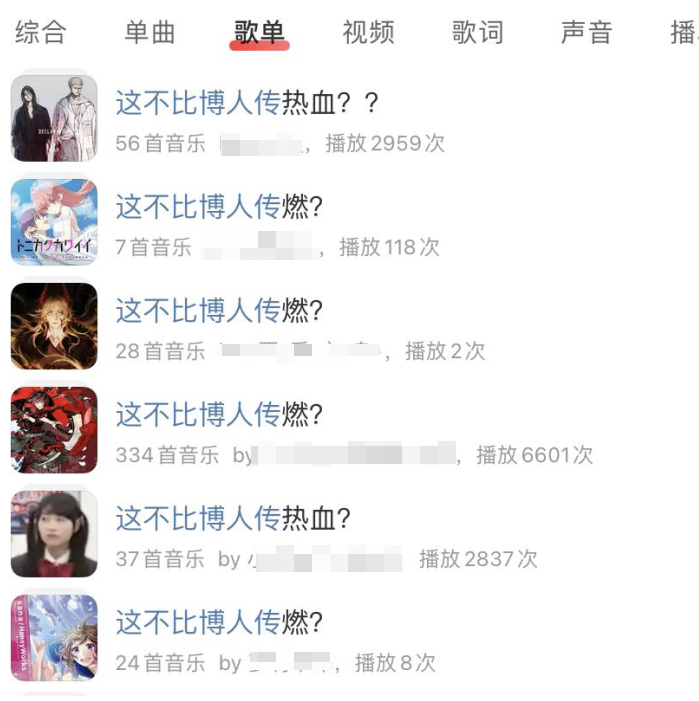699x701 pixels.
Task: Open the 歌词 tab
Action: (x=477, y=32)
